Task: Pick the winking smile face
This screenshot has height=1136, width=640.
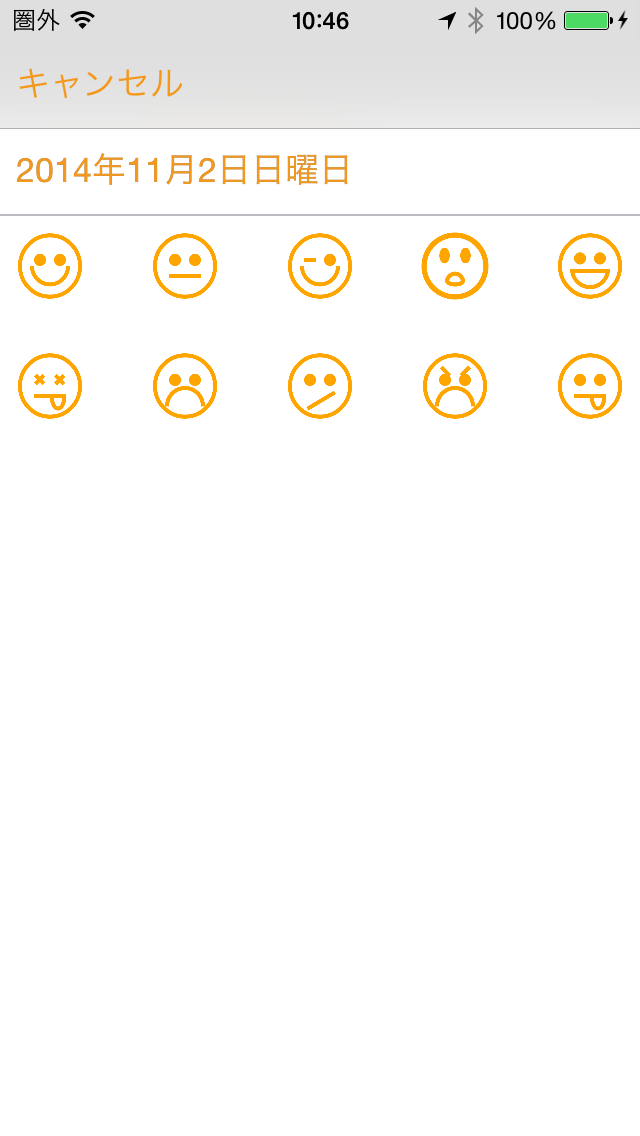Action: coord(320,266)
